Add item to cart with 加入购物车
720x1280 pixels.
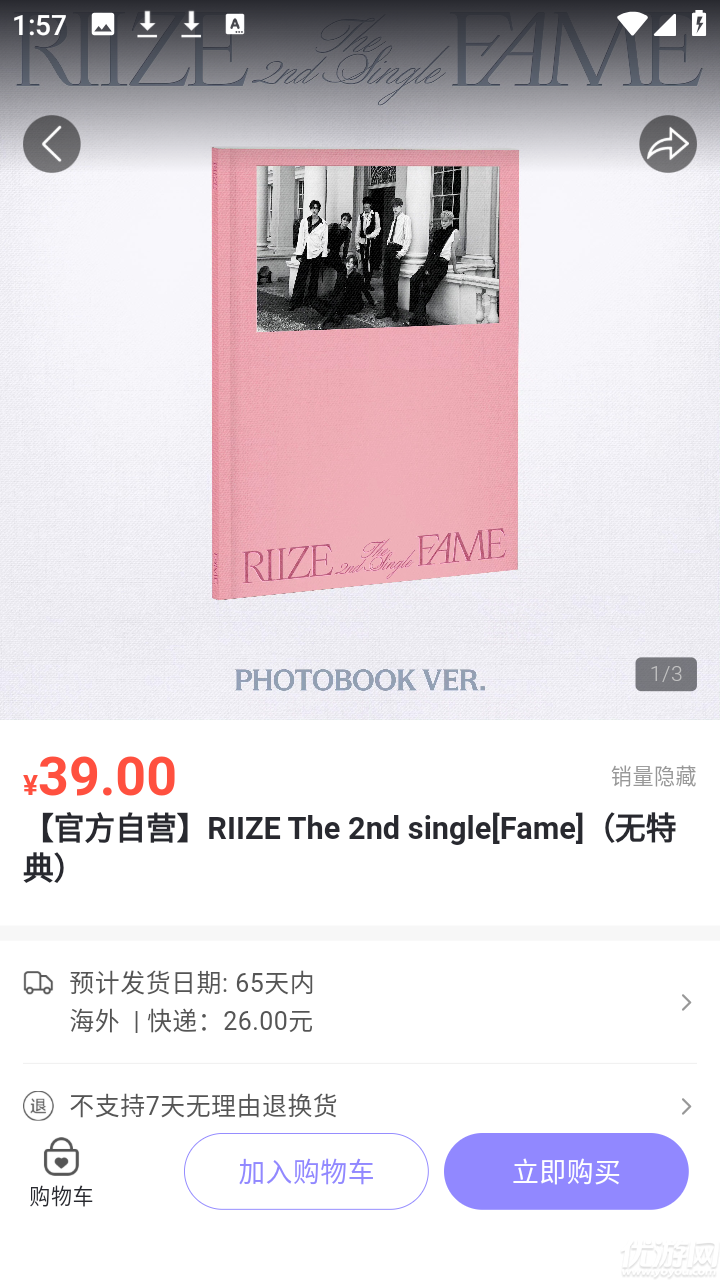tap(306, 1171)
